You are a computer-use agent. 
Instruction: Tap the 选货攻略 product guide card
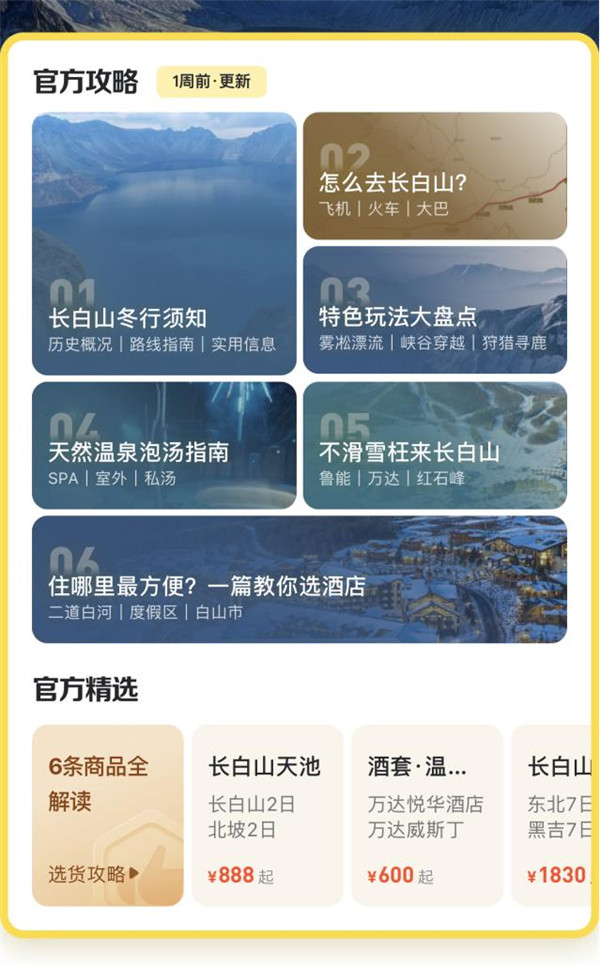108,815
